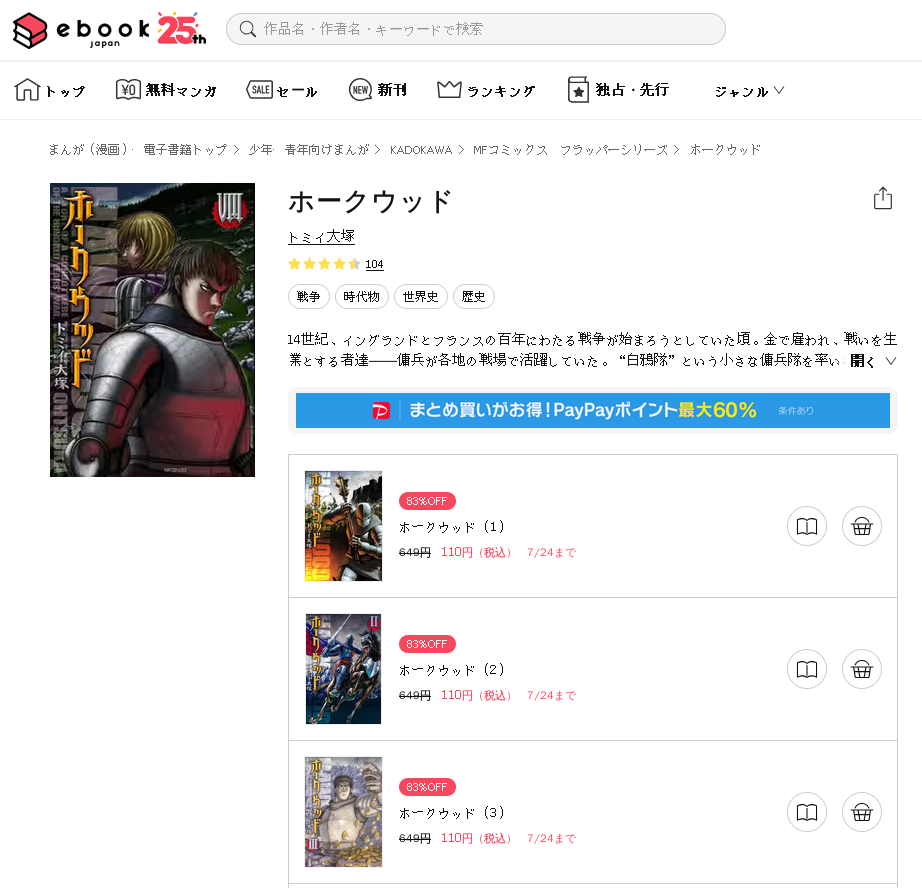This screenshot has height=888, width=922.
Task: Preview read ホークウッド (1)
Action: (x=806, y=526)
